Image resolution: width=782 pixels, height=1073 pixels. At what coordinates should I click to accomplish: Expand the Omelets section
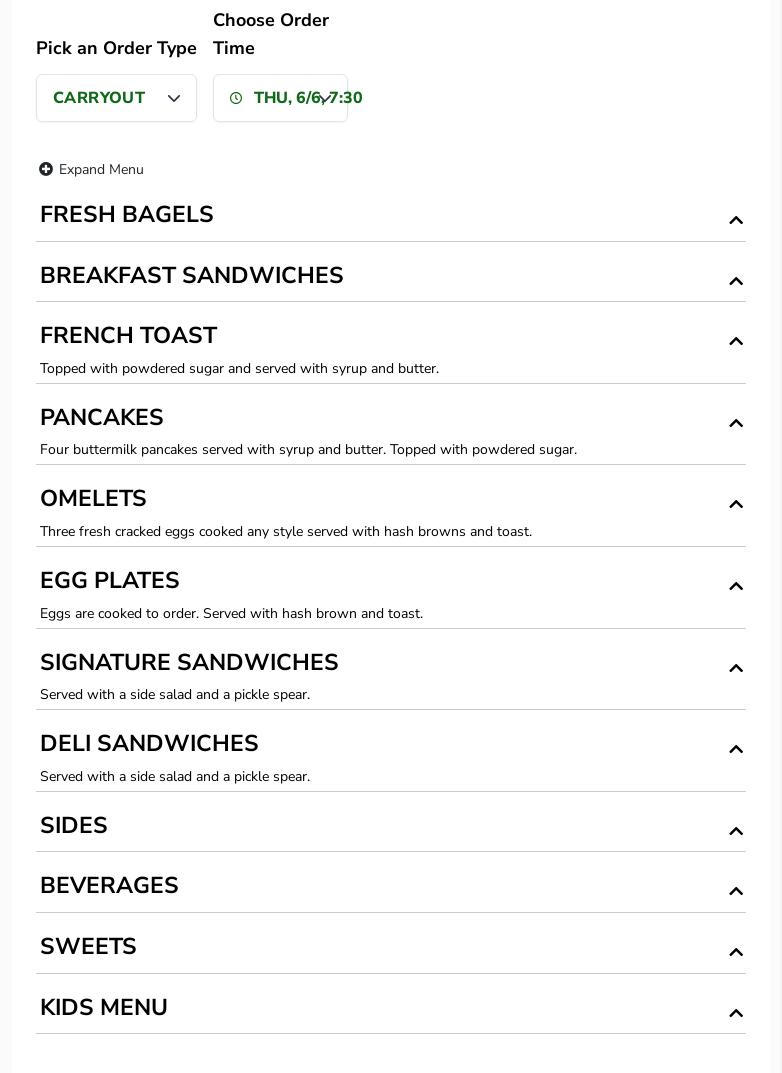pos(390,501)
